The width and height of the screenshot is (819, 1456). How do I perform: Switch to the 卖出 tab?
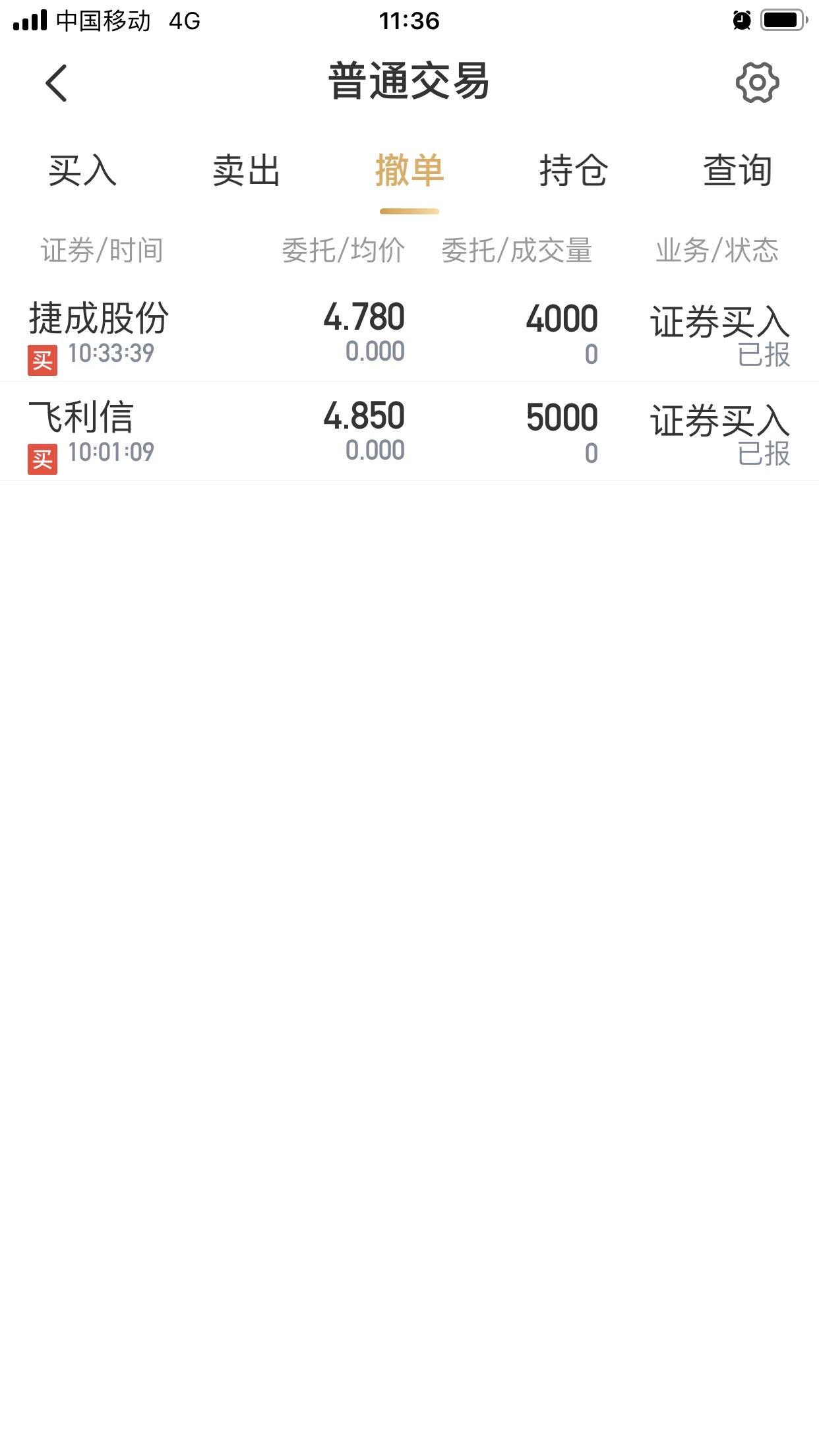pyautogui.click(x=246, y=171)
